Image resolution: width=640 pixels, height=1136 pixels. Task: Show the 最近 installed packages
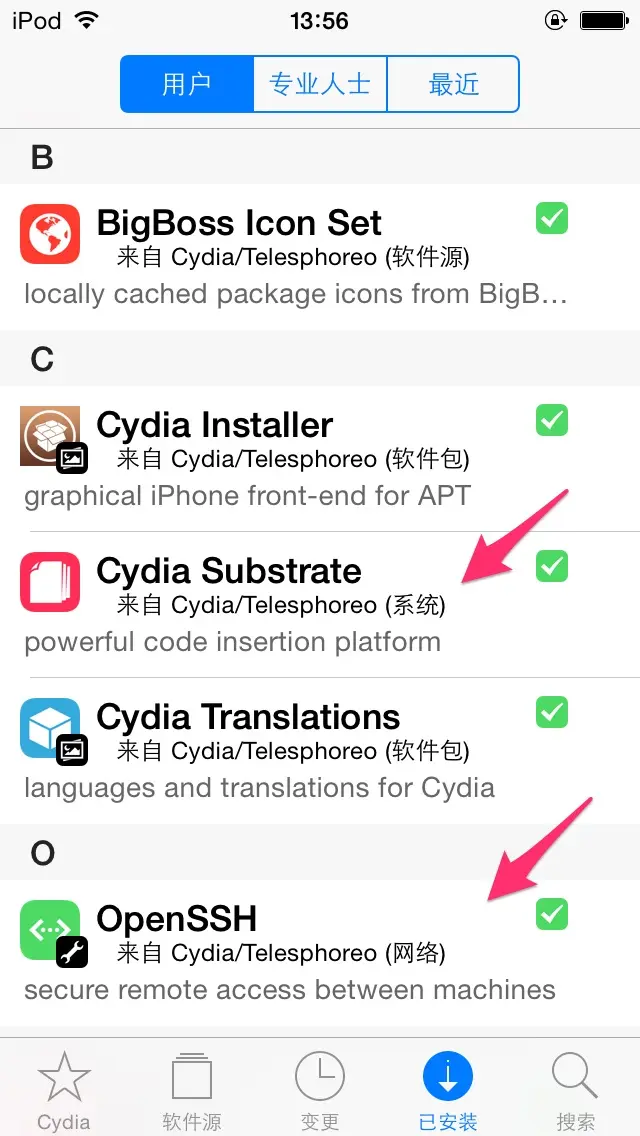click(454, 84)
